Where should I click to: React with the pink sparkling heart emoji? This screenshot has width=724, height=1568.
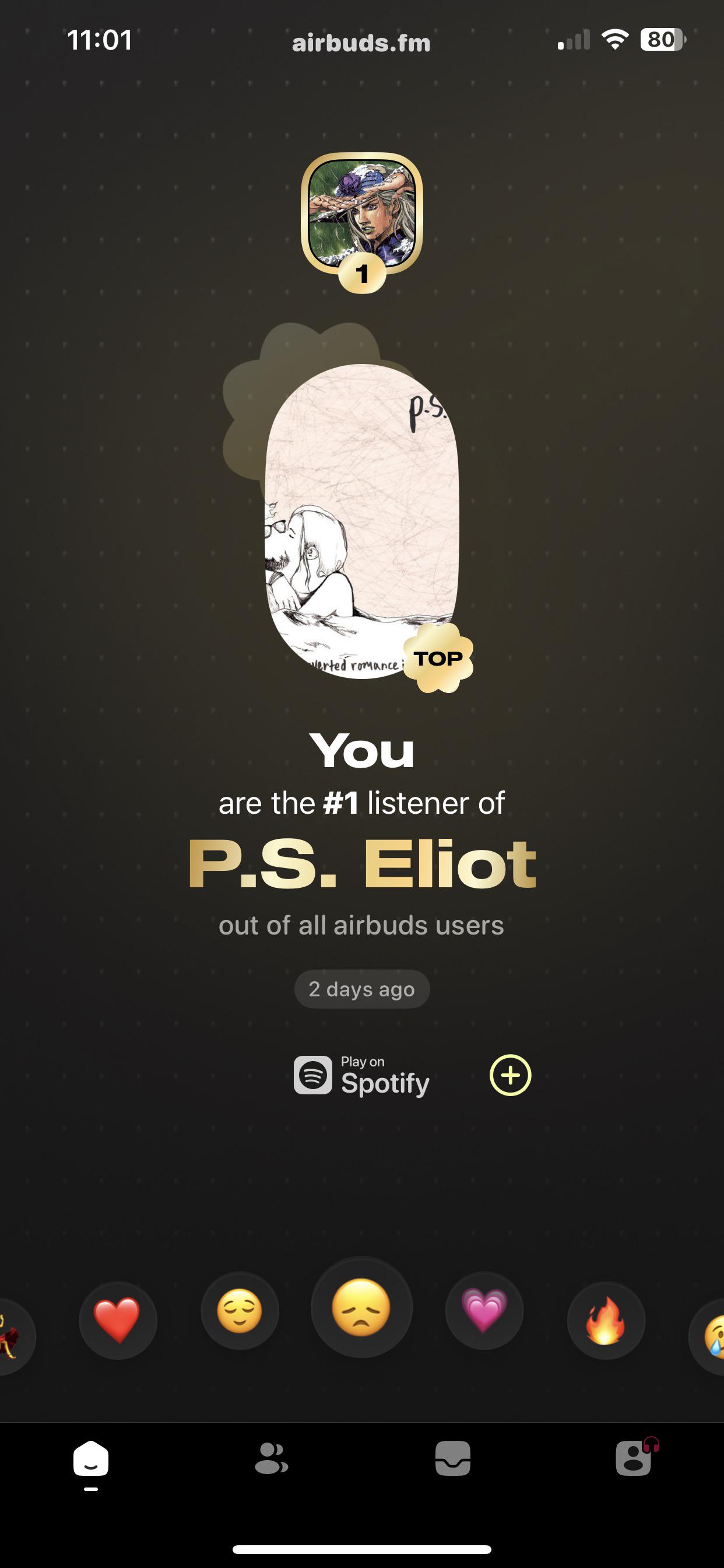pyautogui.click(x=484, y=1311)
